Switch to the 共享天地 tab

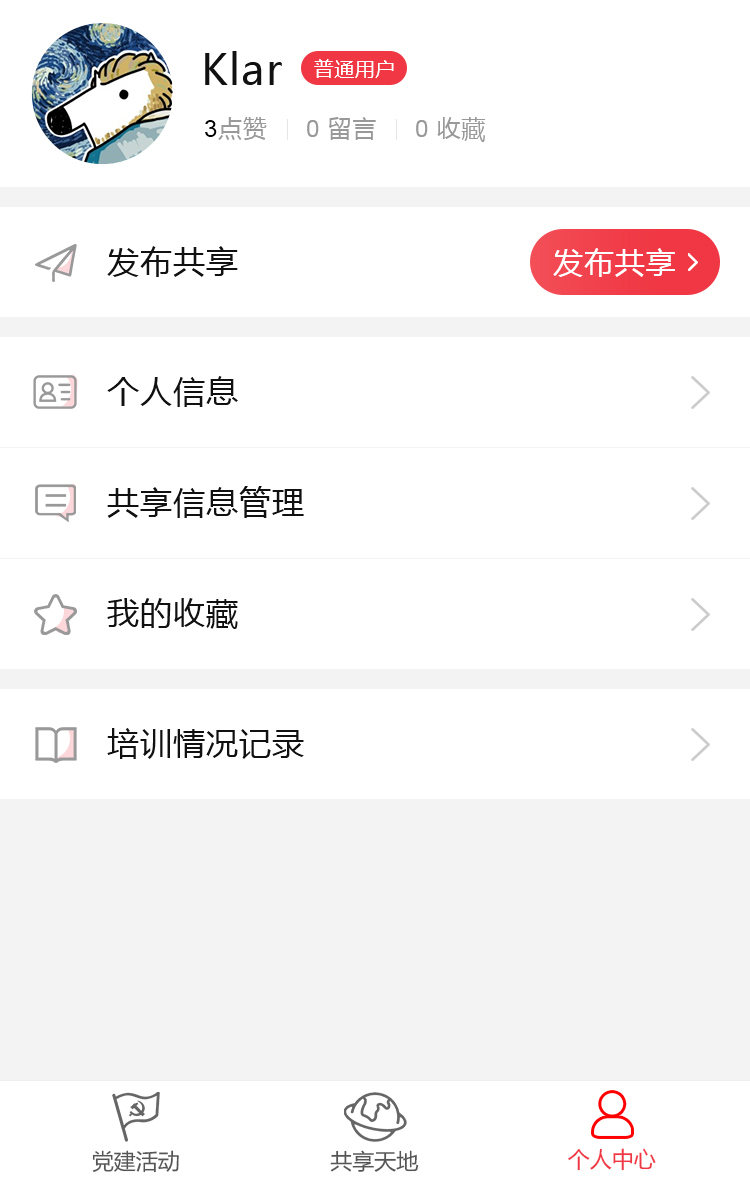tap(374, 1132)
